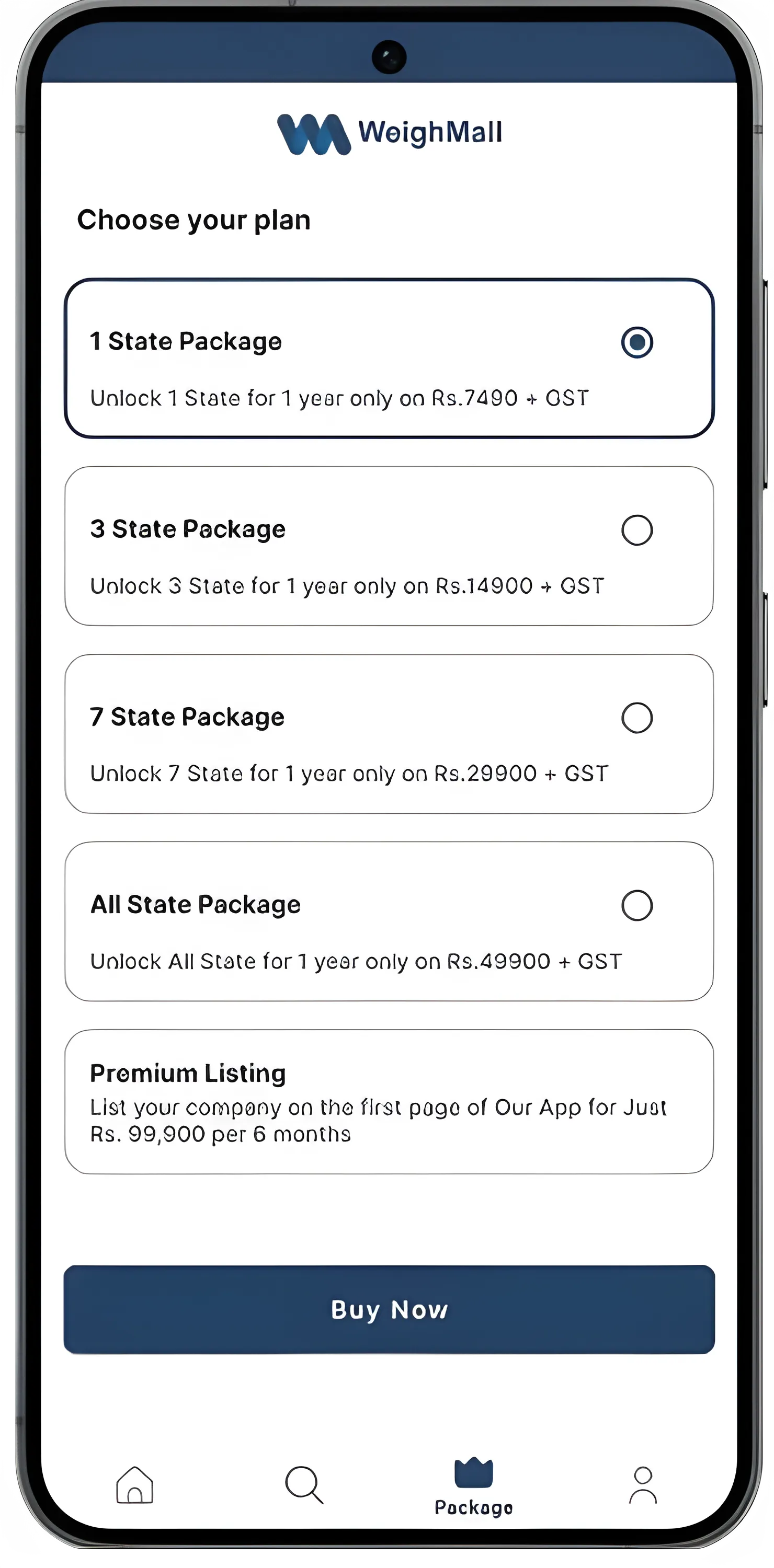
Task: Tap the Buy Now button
Action: point(389,1309)
